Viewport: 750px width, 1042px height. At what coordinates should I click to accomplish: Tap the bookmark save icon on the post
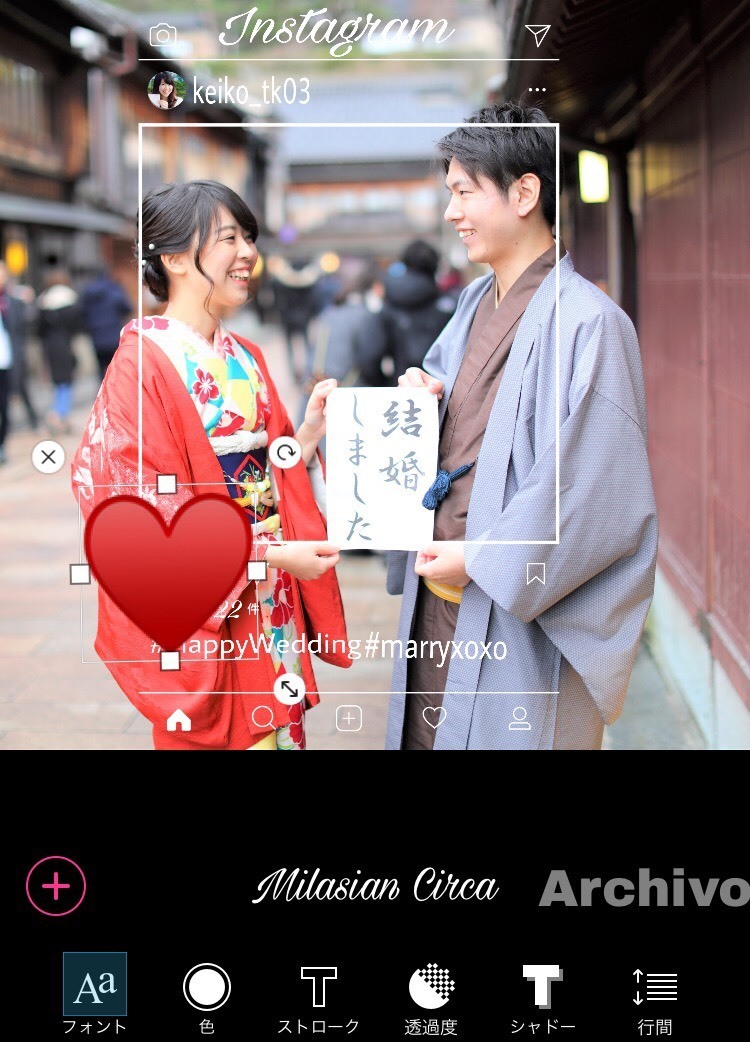coord(534,573)
